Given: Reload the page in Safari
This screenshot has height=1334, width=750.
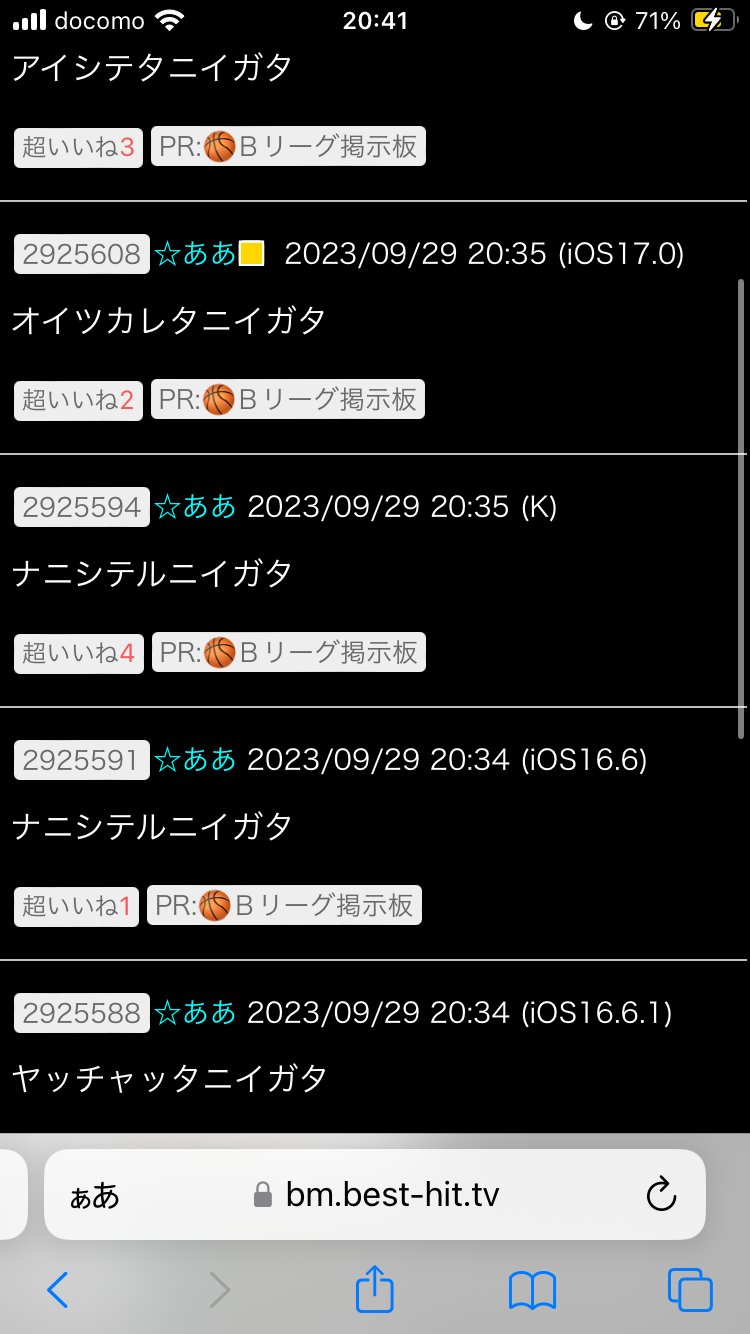Looking at the screenshot, I should 661,1195.
